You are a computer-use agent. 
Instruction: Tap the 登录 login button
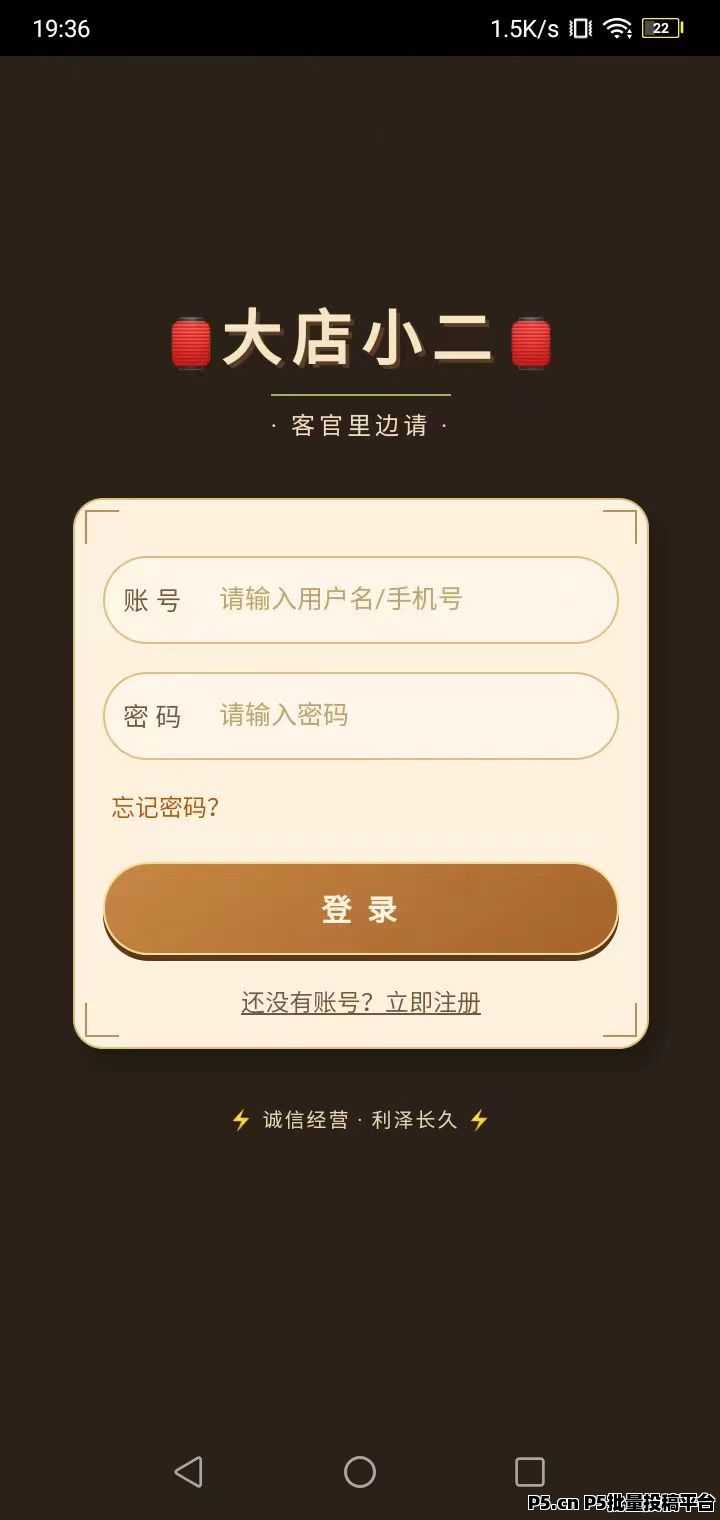tap(360, 909)
